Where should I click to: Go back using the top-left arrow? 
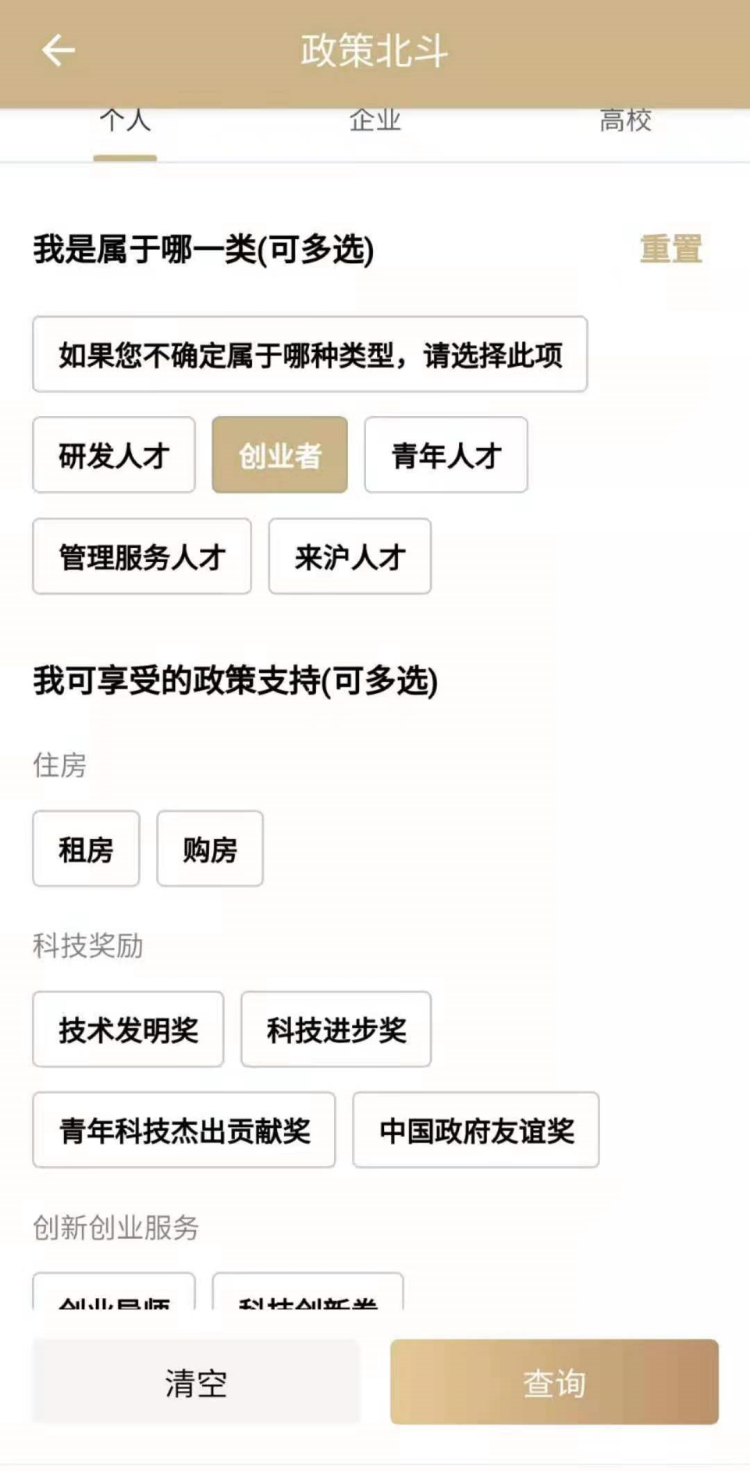(58, 51)
